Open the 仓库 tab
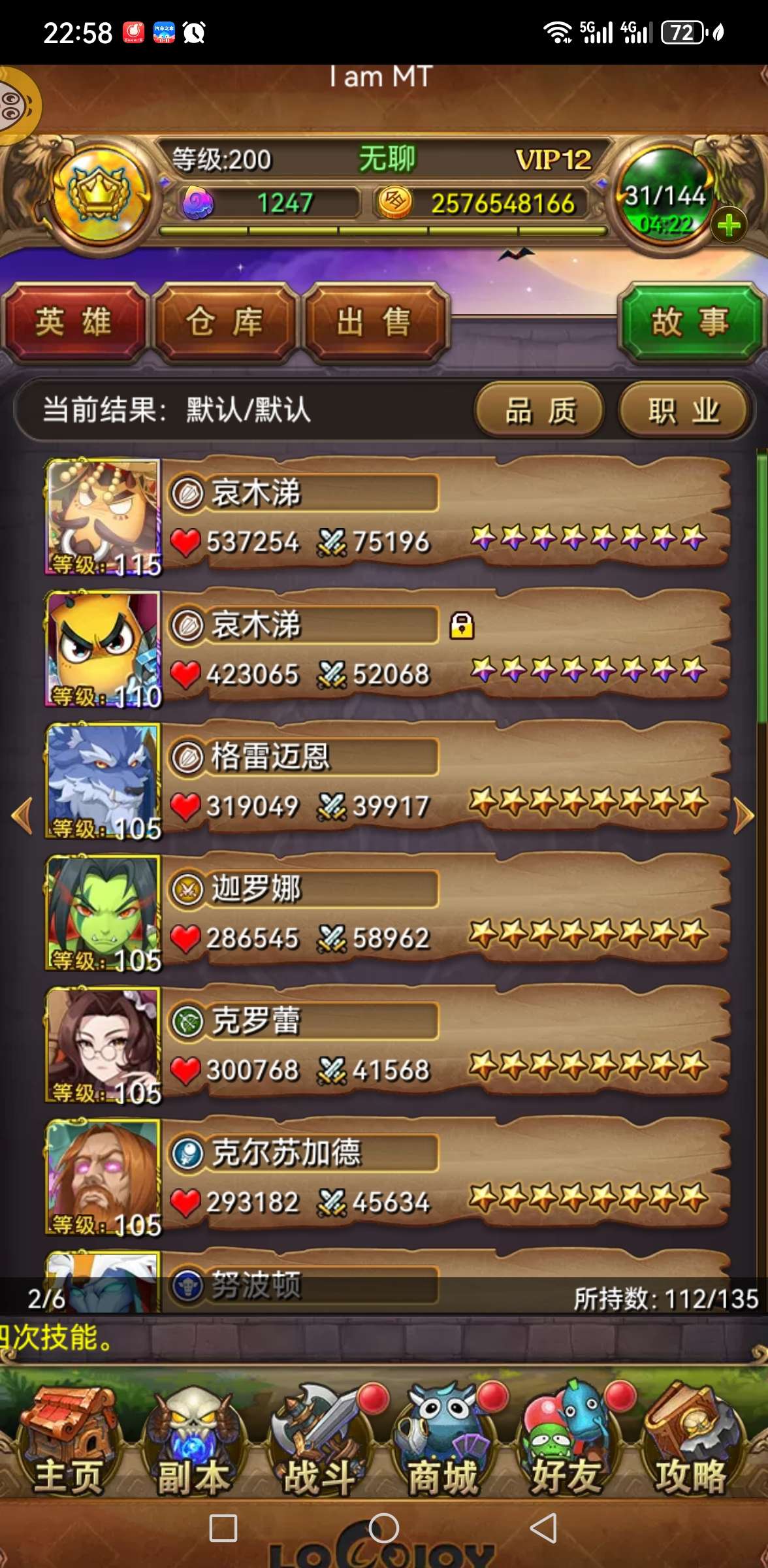768x1568 pixels. pos(225,323)
